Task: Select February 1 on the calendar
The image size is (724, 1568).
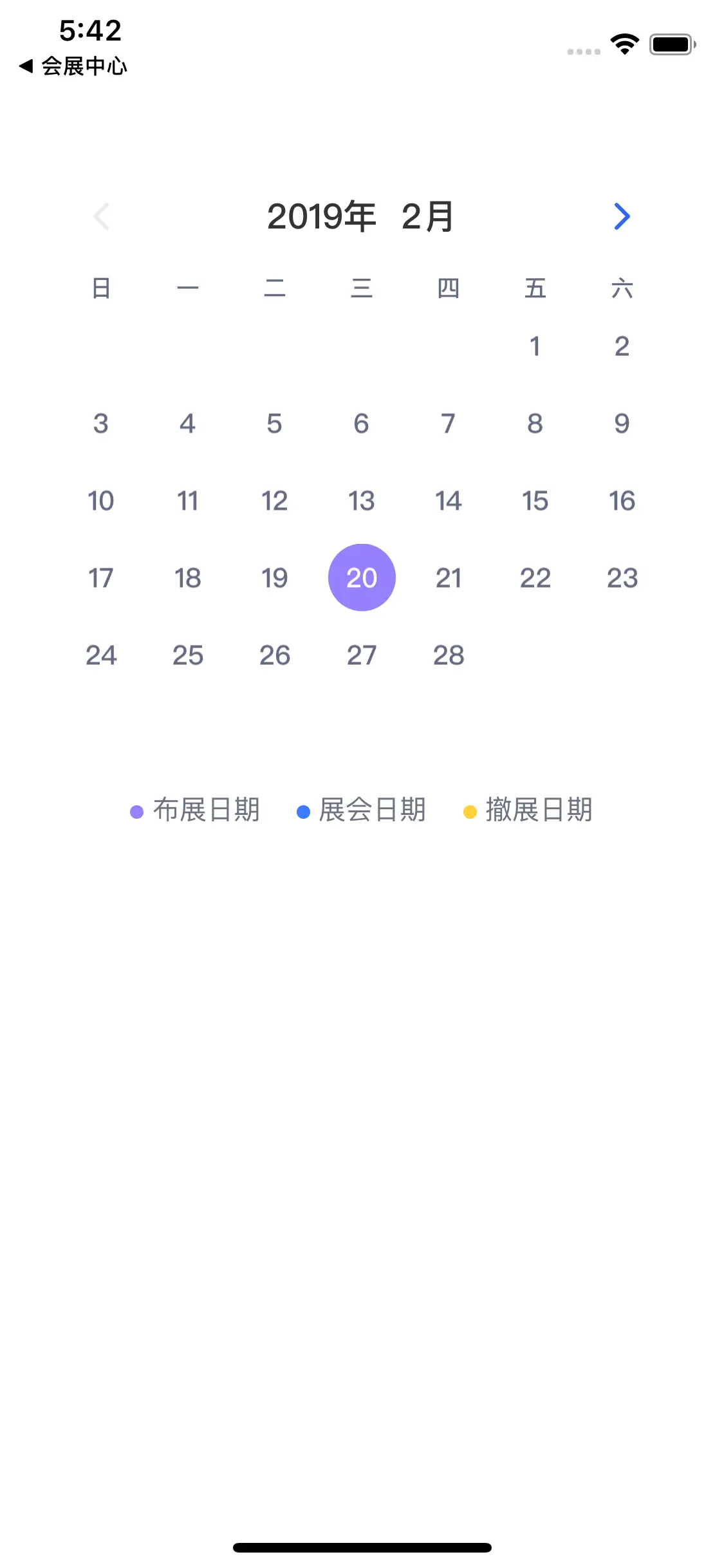Action: 535,346
